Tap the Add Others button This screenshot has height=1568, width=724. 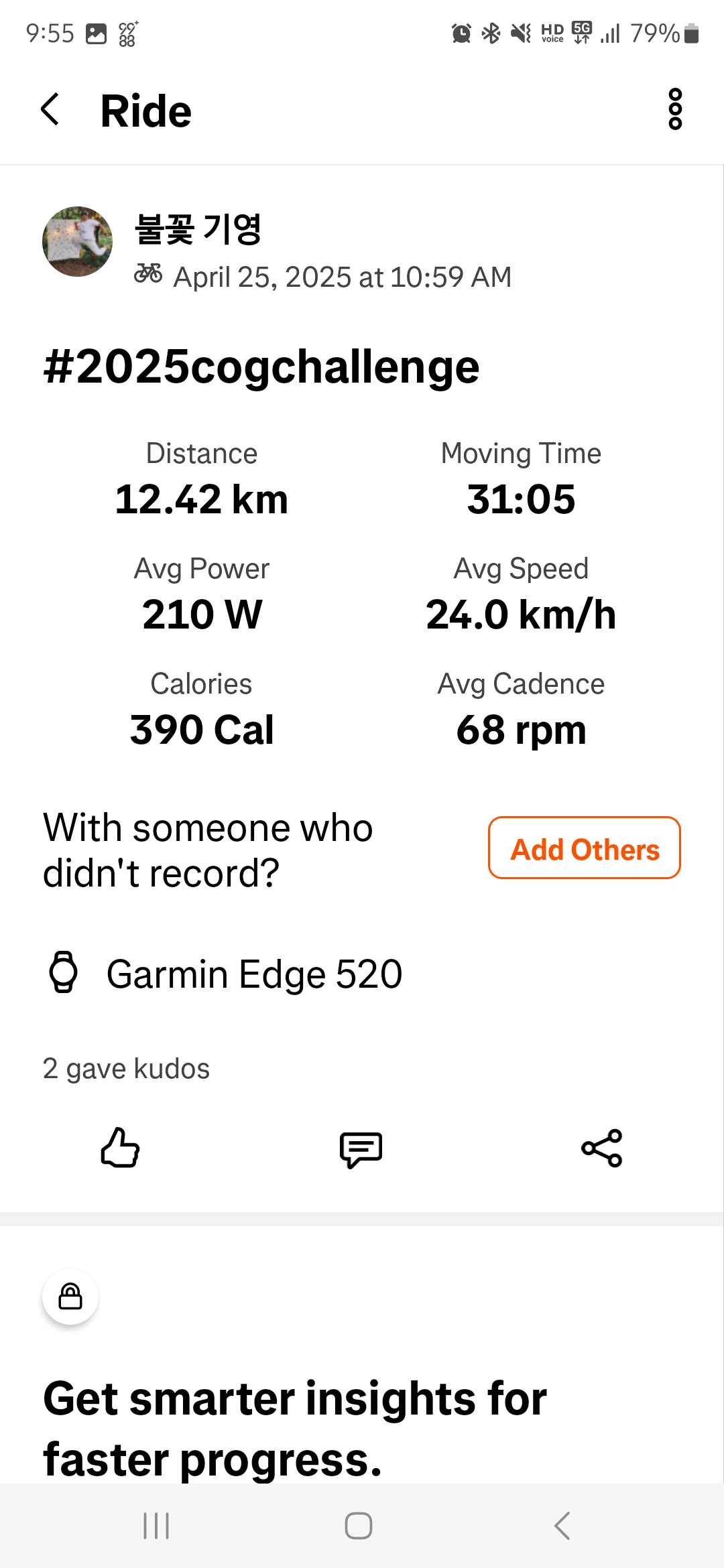pos(585,848)
